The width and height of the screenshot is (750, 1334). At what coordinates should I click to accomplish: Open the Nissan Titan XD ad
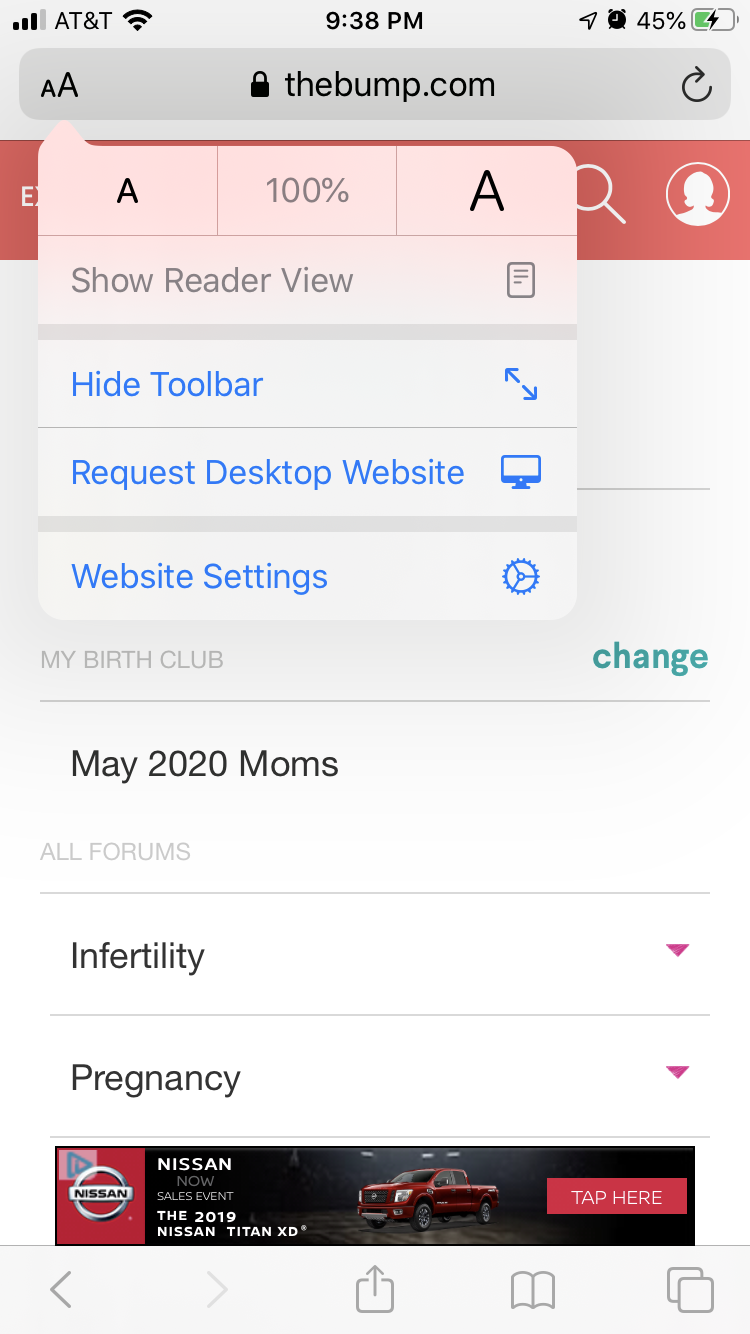point(375,1195)
